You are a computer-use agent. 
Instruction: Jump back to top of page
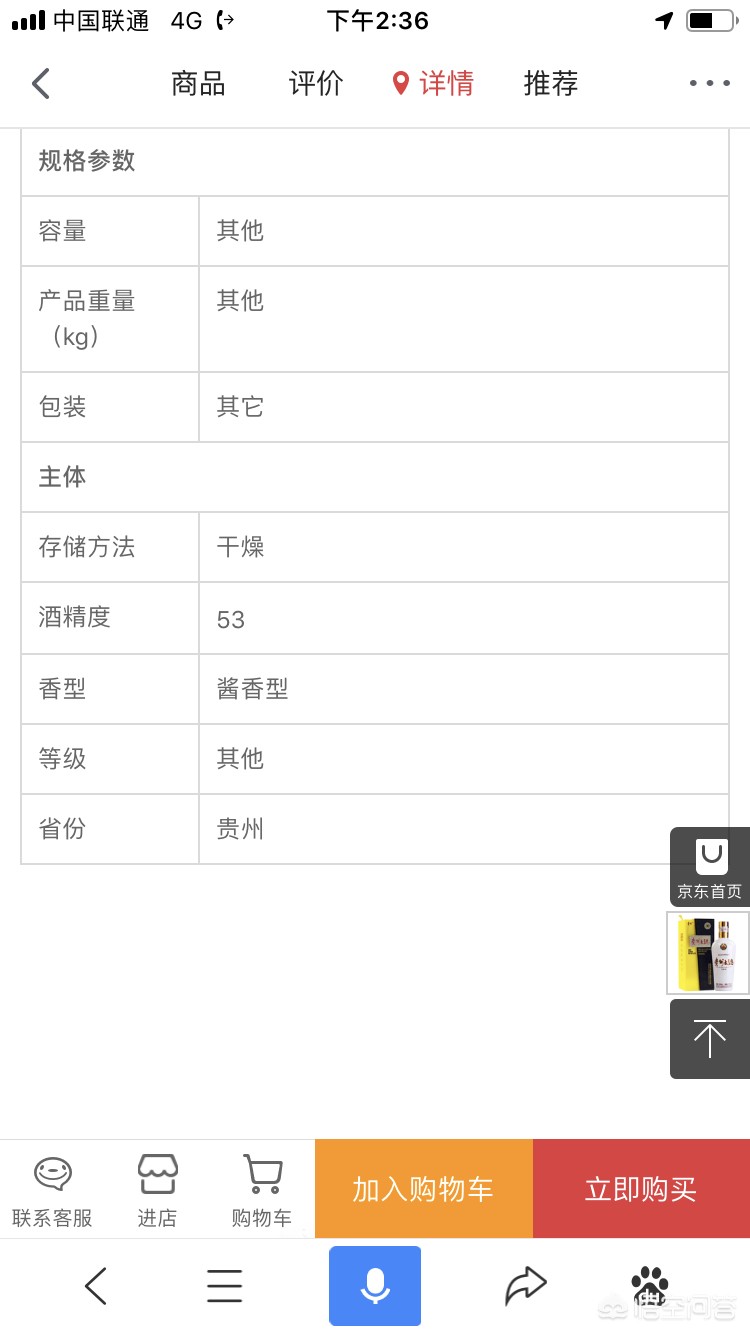tap(710, 1039)
